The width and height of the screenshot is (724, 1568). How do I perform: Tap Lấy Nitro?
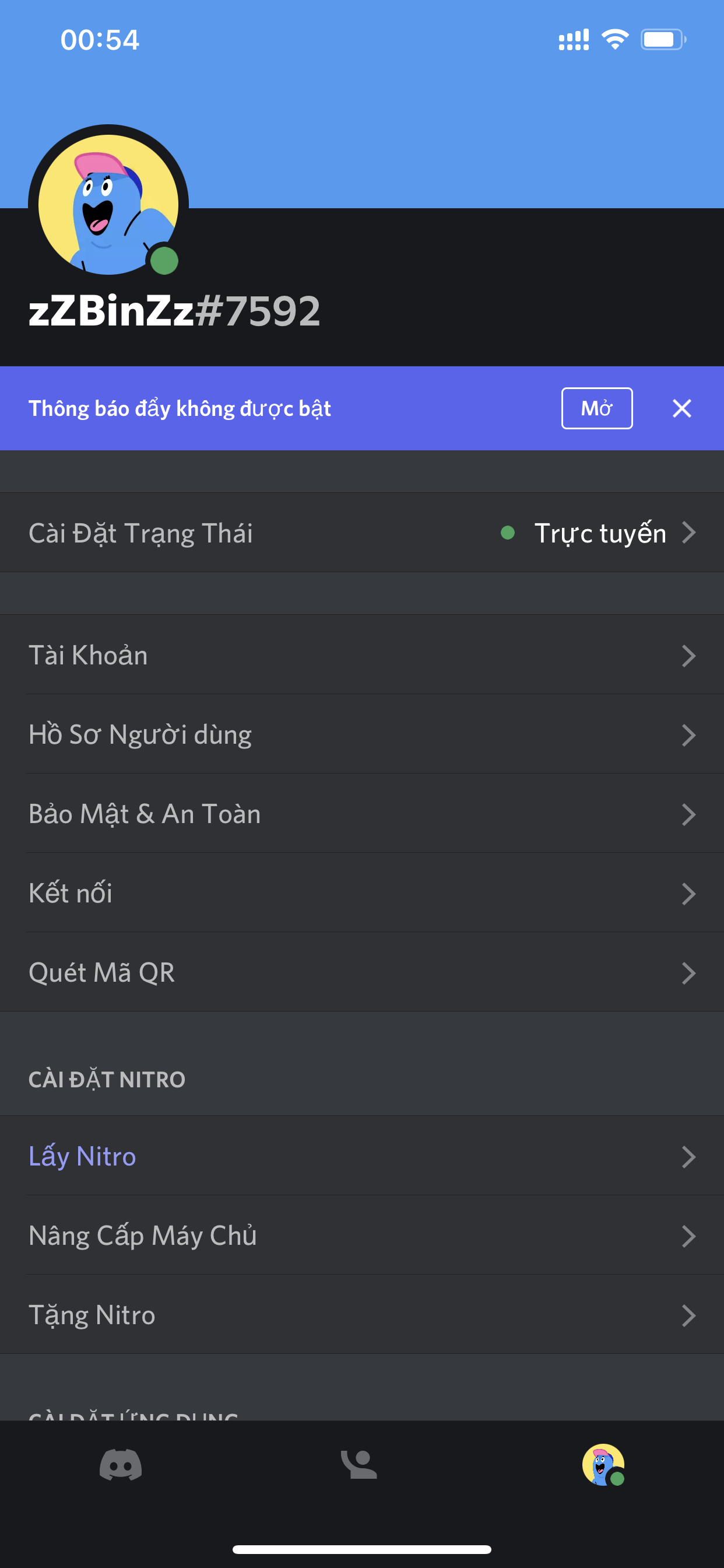(362, 1156)
